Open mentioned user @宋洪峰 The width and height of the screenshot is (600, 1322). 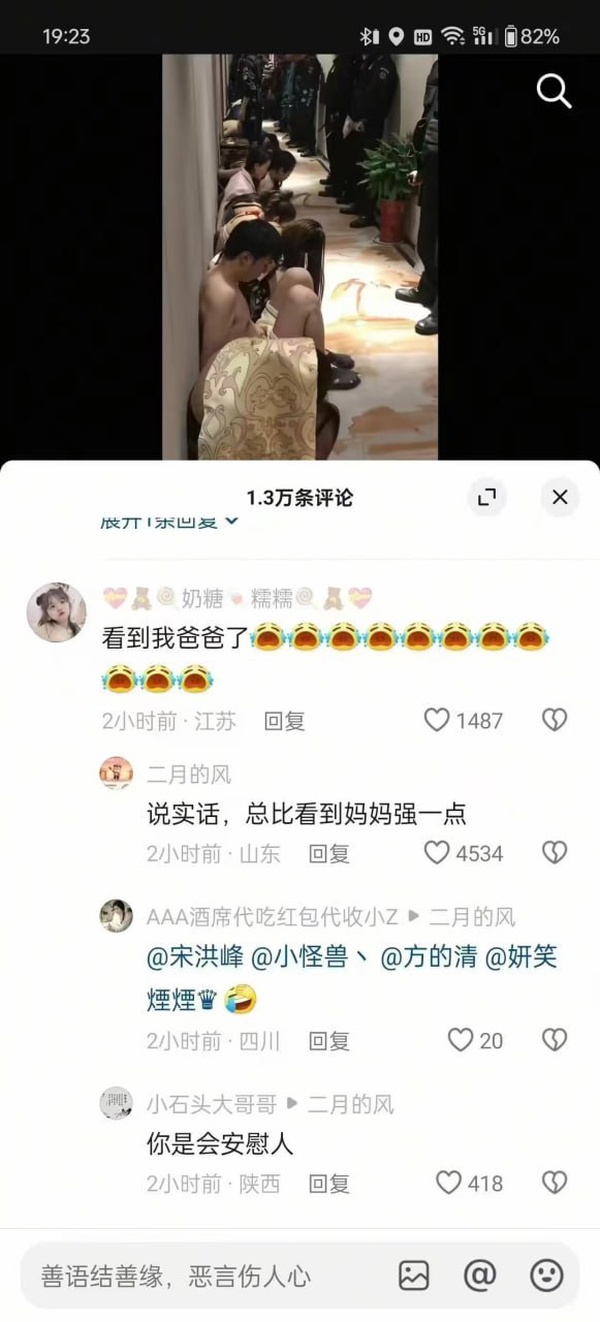tap(194, 957)
